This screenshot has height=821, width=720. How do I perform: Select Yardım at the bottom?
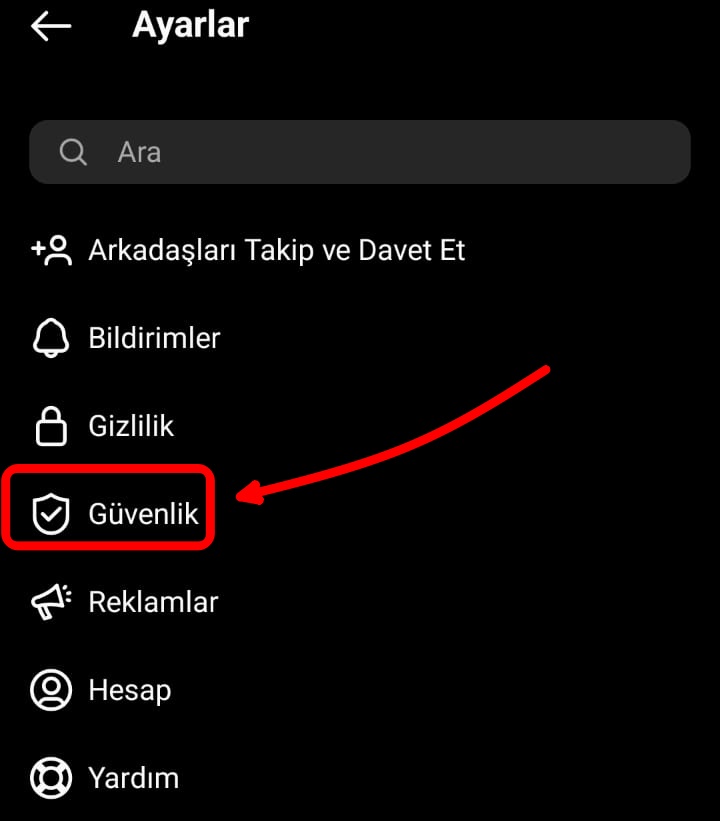pyautogui.click(x=133, y=777)
